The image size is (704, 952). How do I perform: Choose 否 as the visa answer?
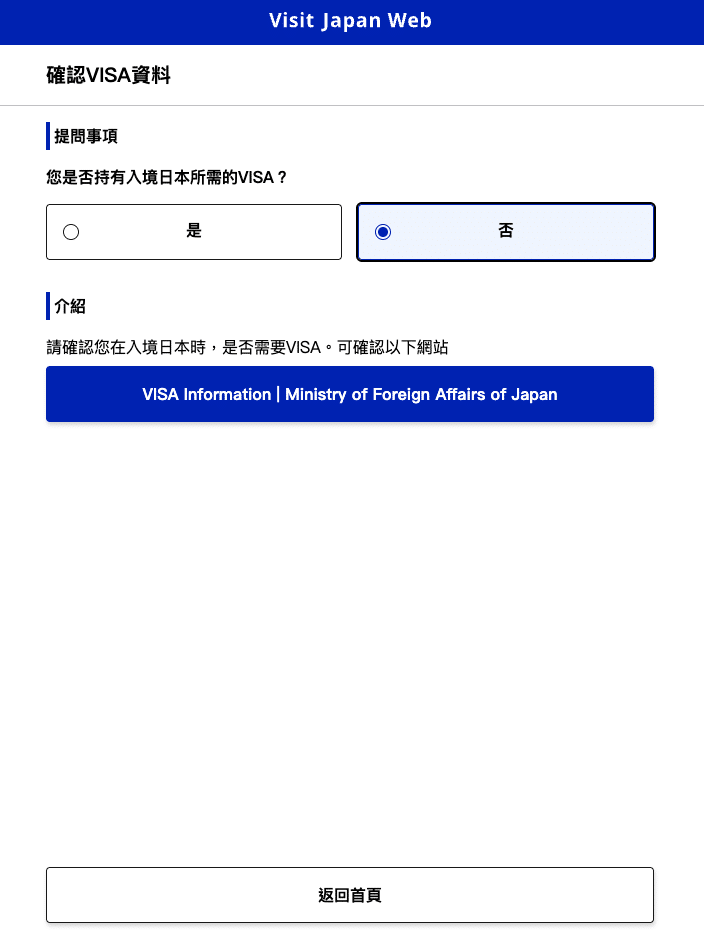point(505,232)
